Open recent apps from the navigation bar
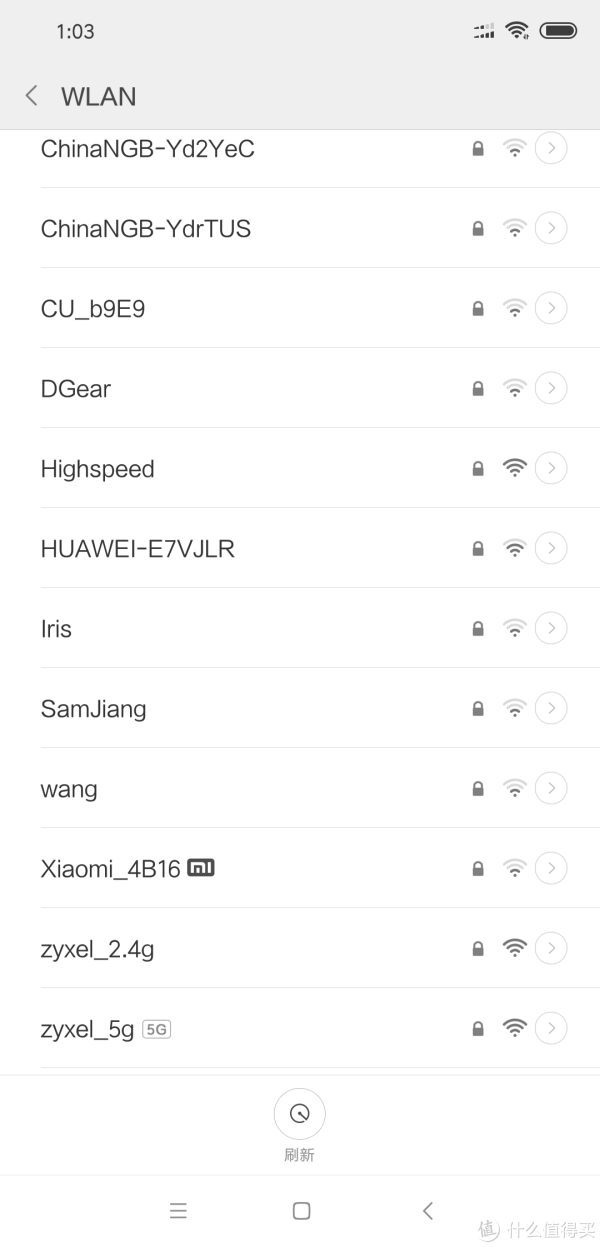The image size is (600, 1247). point(178,1211)
